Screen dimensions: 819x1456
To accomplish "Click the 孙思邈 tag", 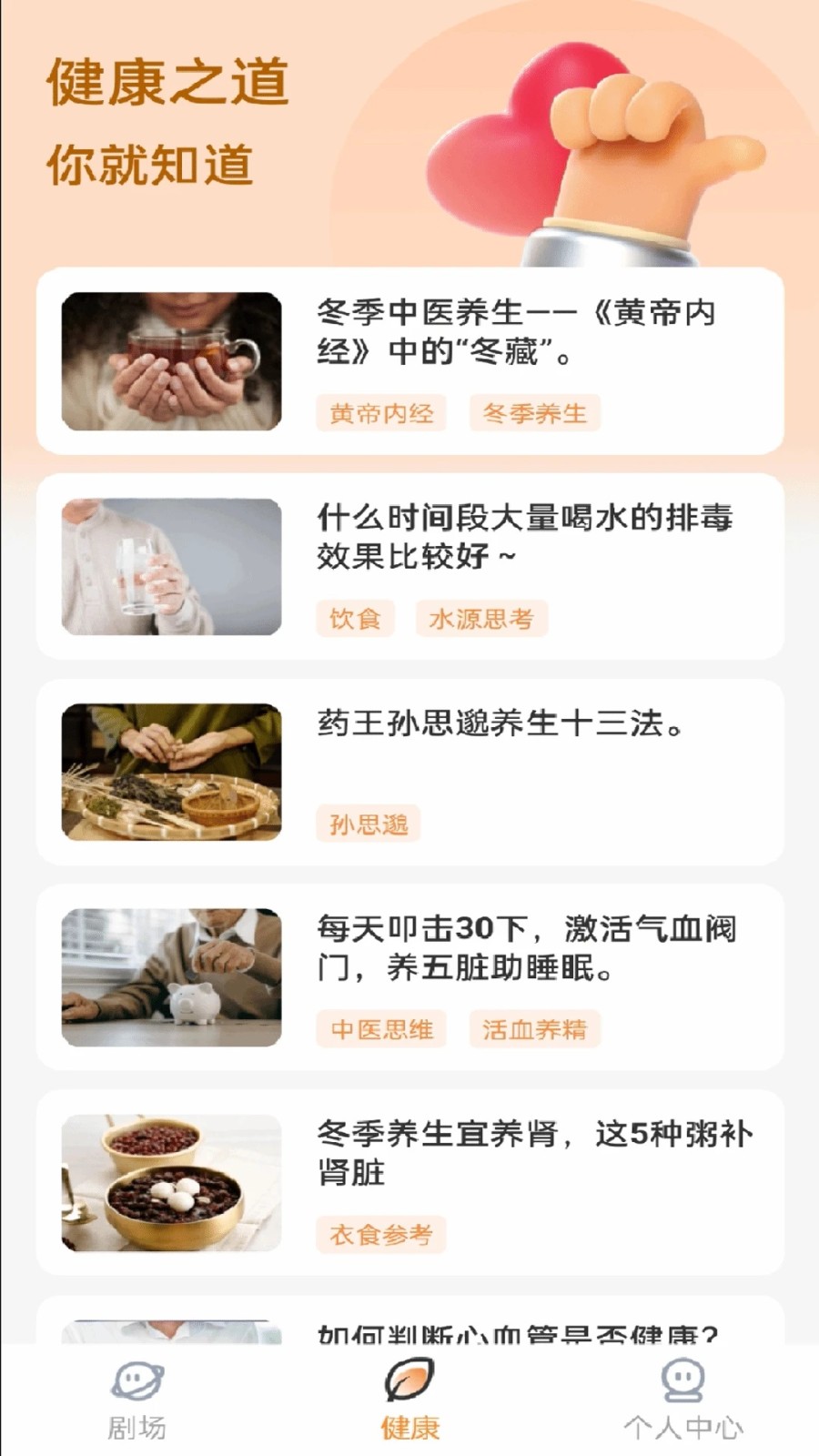I will 368,824.
